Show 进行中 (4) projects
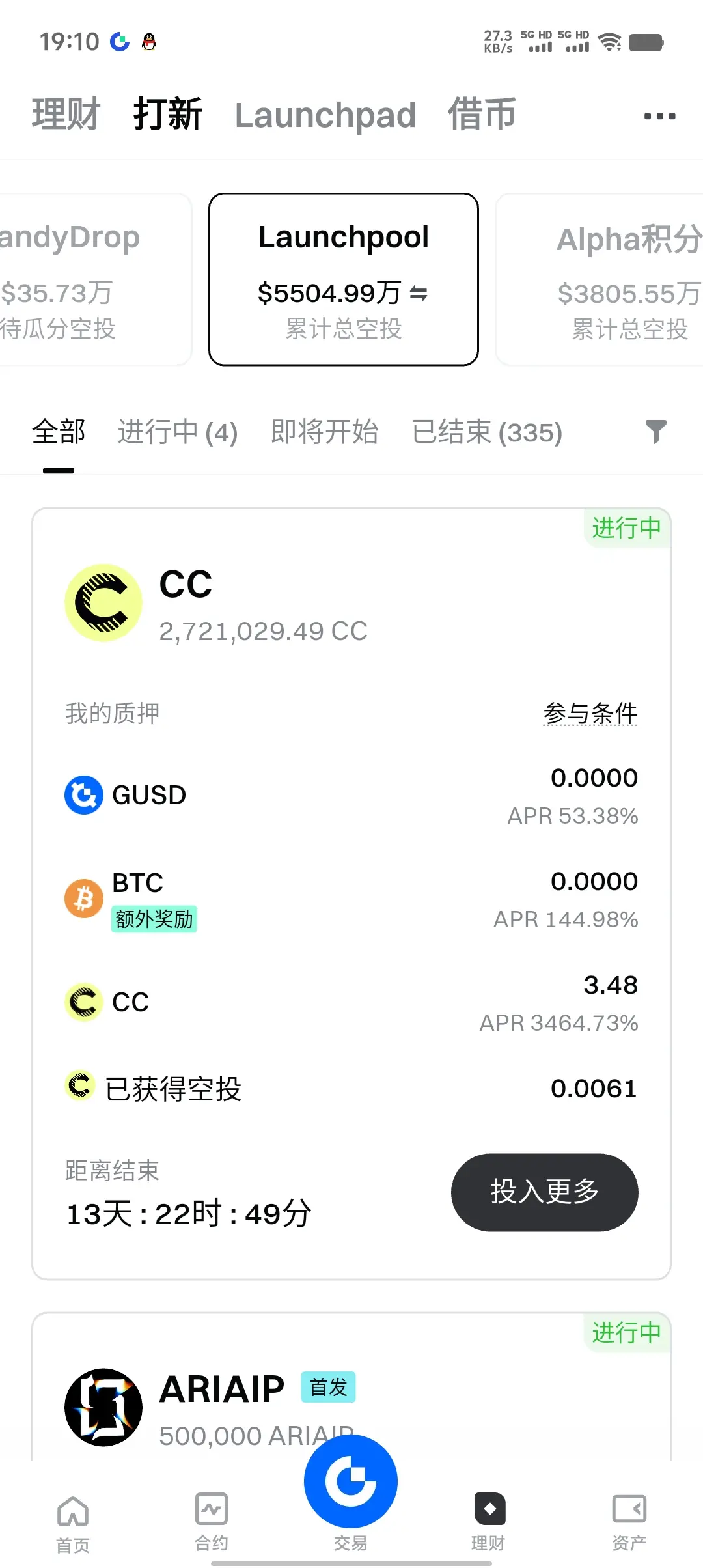703x1568 pixels. click(x=177, y=432)
